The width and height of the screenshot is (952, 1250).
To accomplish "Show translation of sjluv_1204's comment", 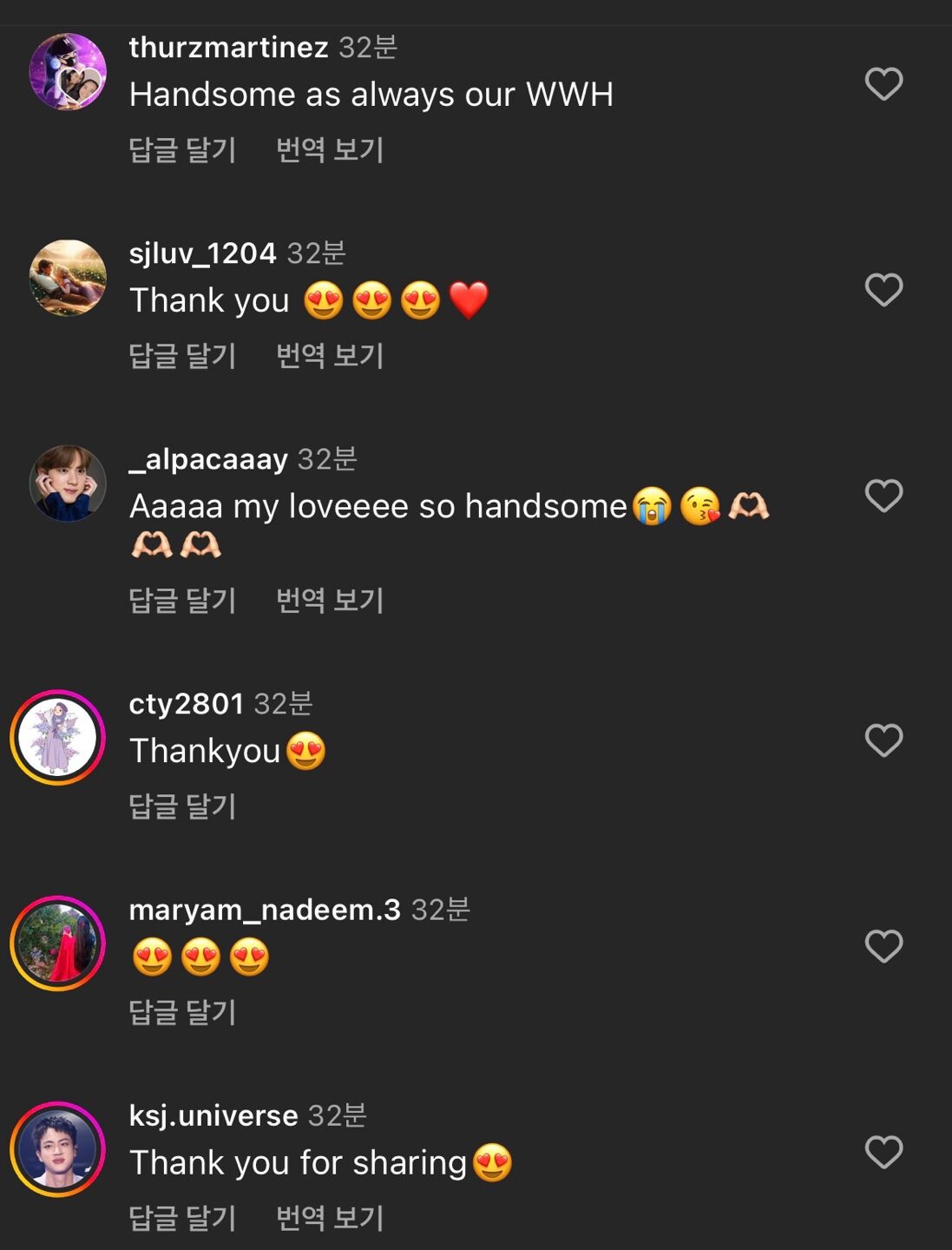I will point(330,356).
